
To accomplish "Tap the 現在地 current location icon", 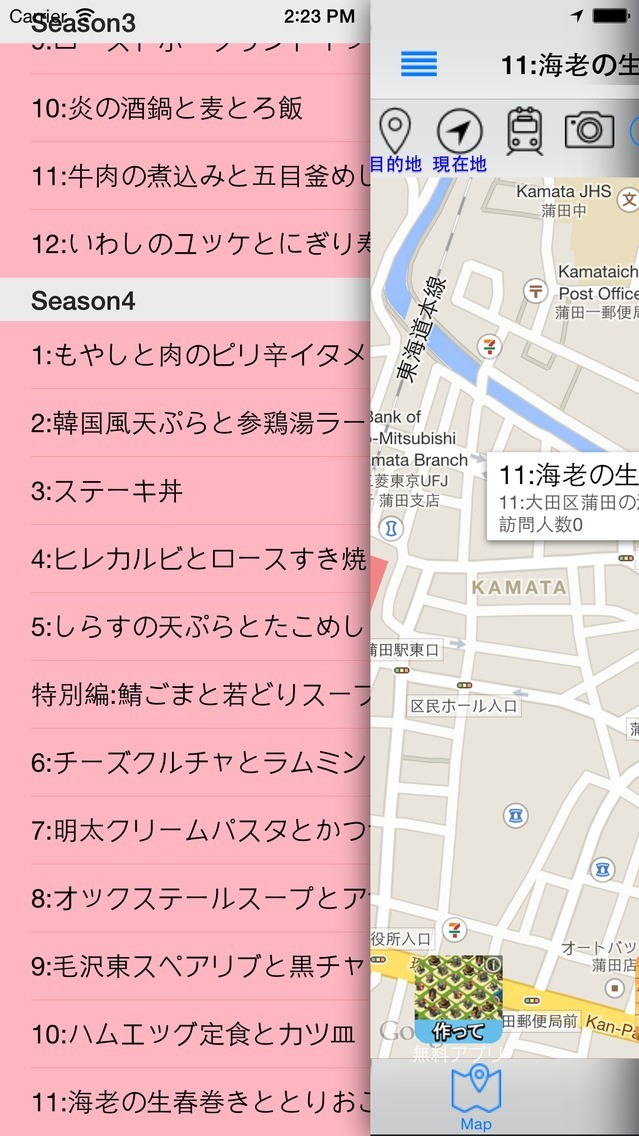I will pos(459,141).
